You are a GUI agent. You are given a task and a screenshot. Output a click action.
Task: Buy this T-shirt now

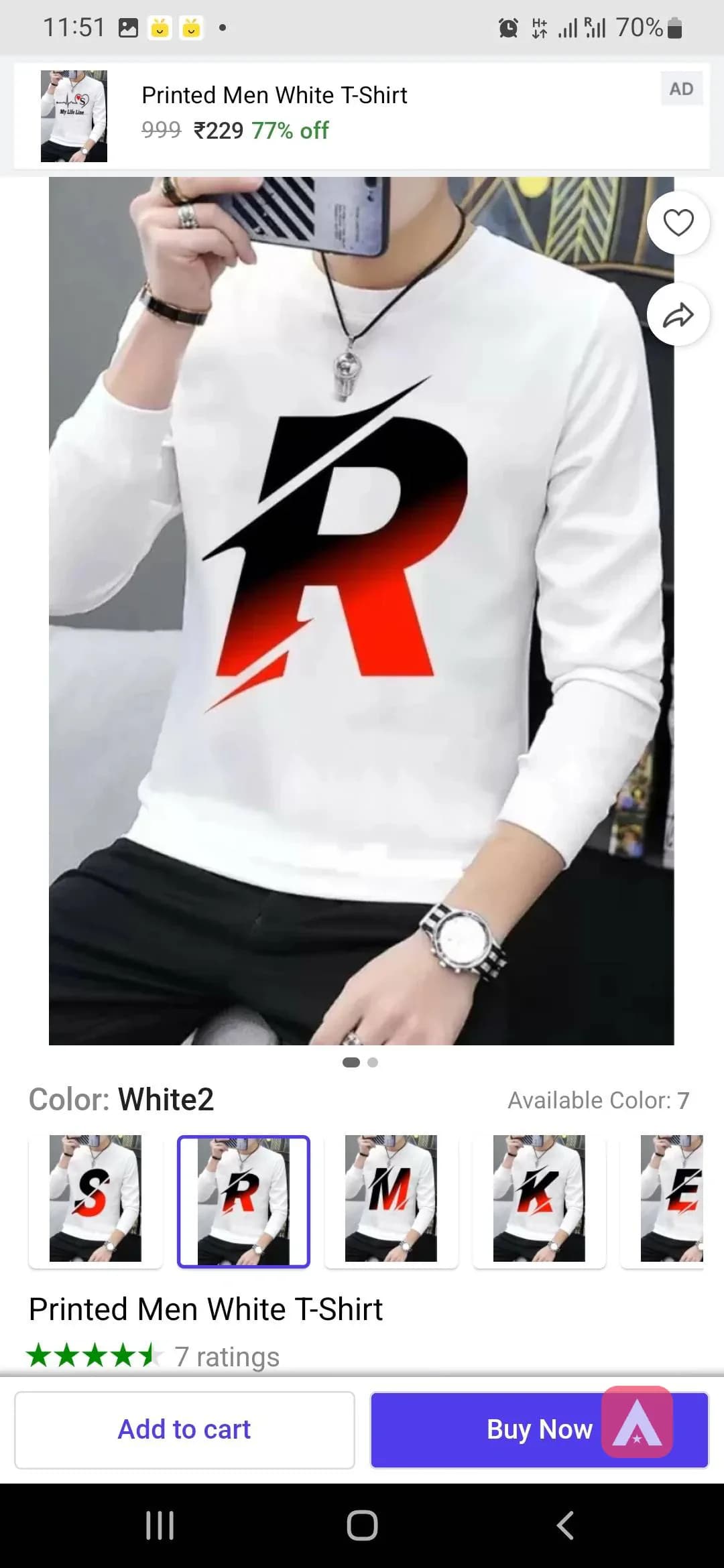pos(540,1429)
